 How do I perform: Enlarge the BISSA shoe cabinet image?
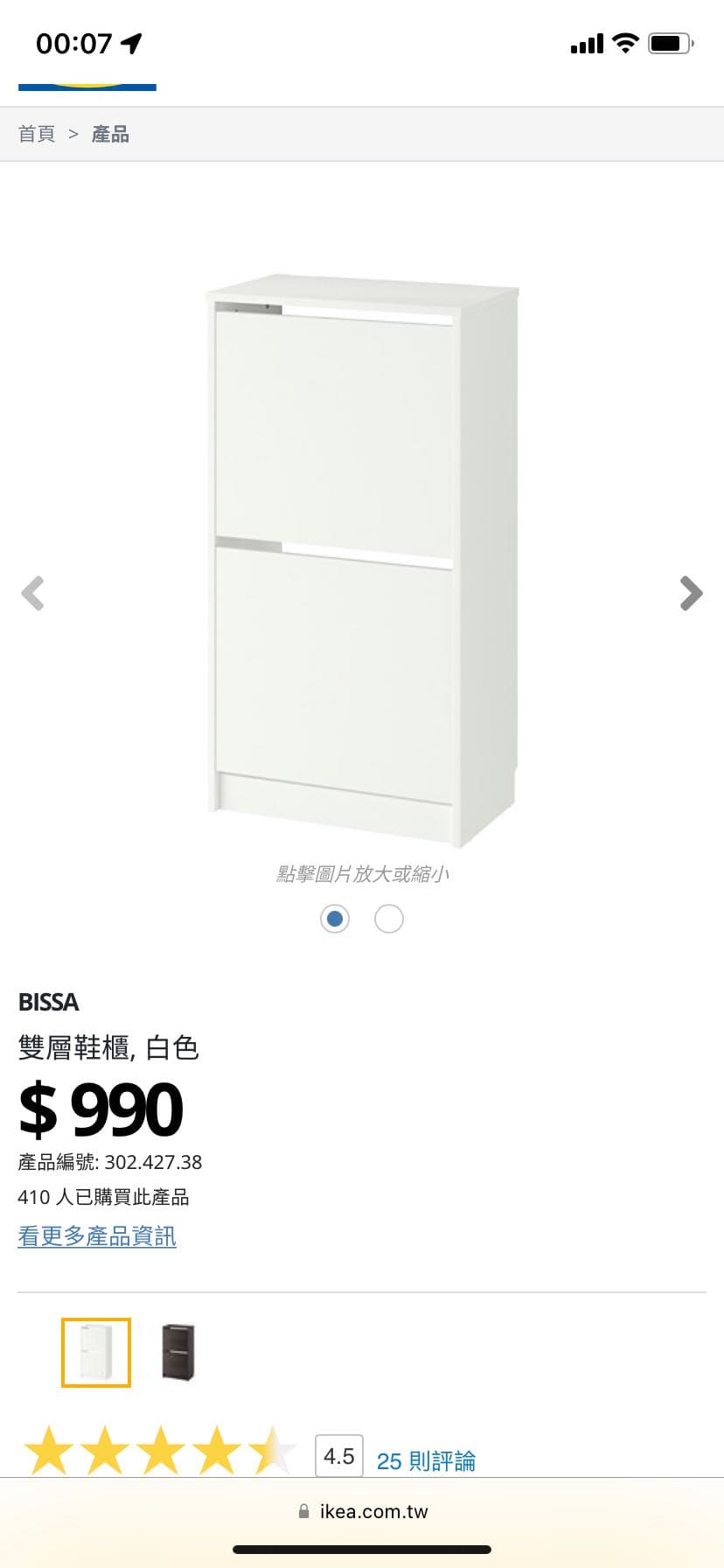click(362, 560)
